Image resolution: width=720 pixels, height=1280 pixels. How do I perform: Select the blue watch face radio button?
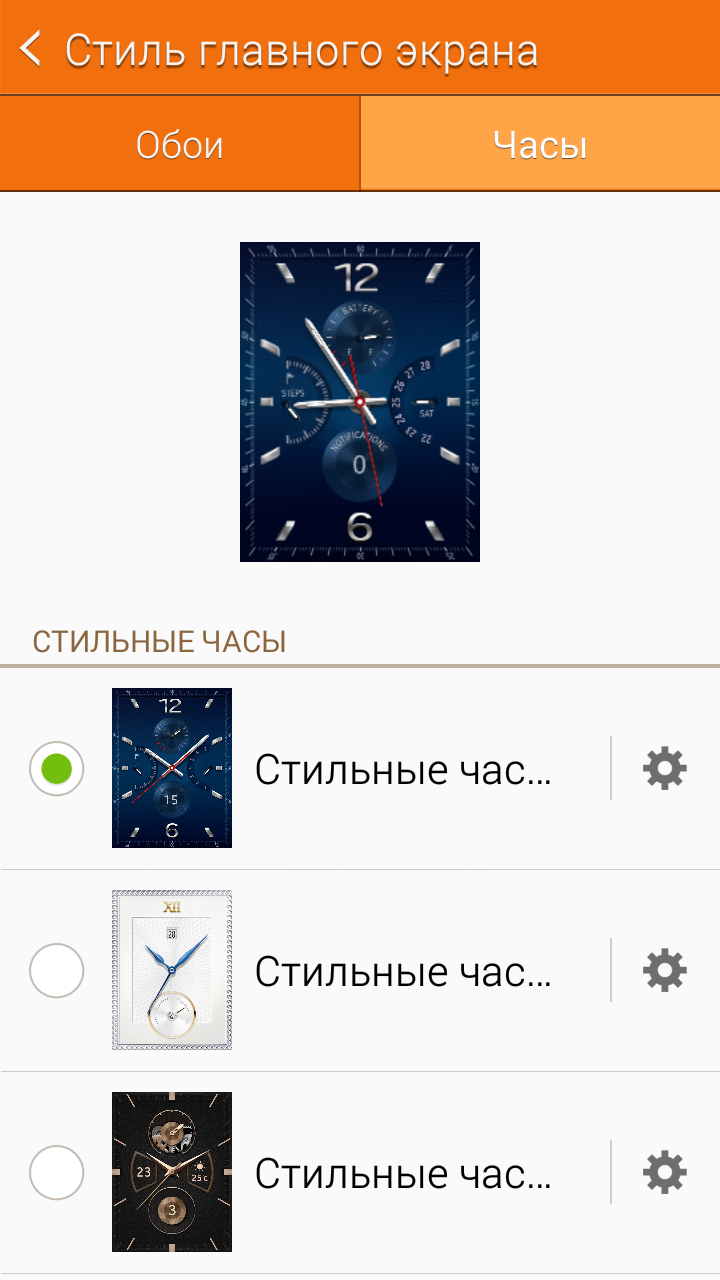pos(57,768)
